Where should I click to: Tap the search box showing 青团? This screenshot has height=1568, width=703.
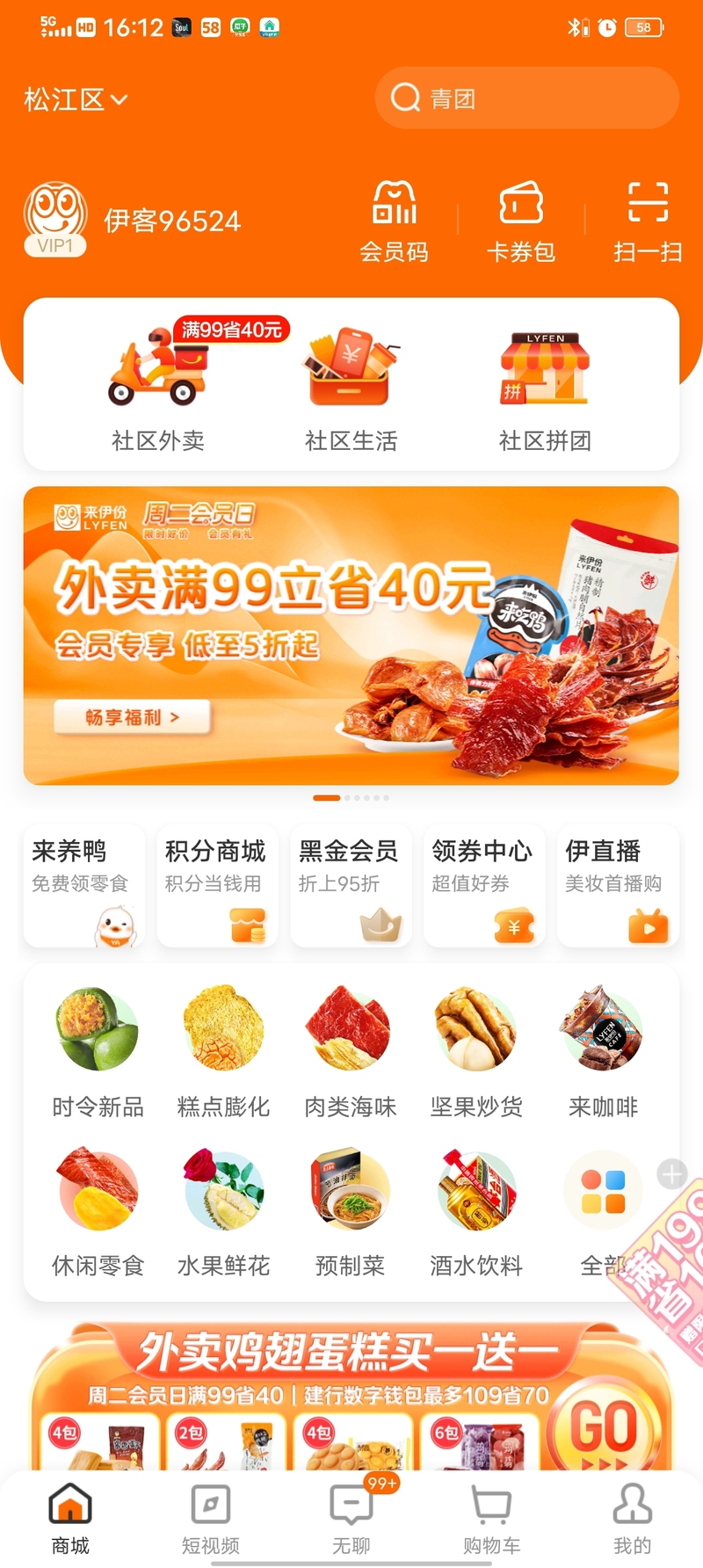pos(527,98)
